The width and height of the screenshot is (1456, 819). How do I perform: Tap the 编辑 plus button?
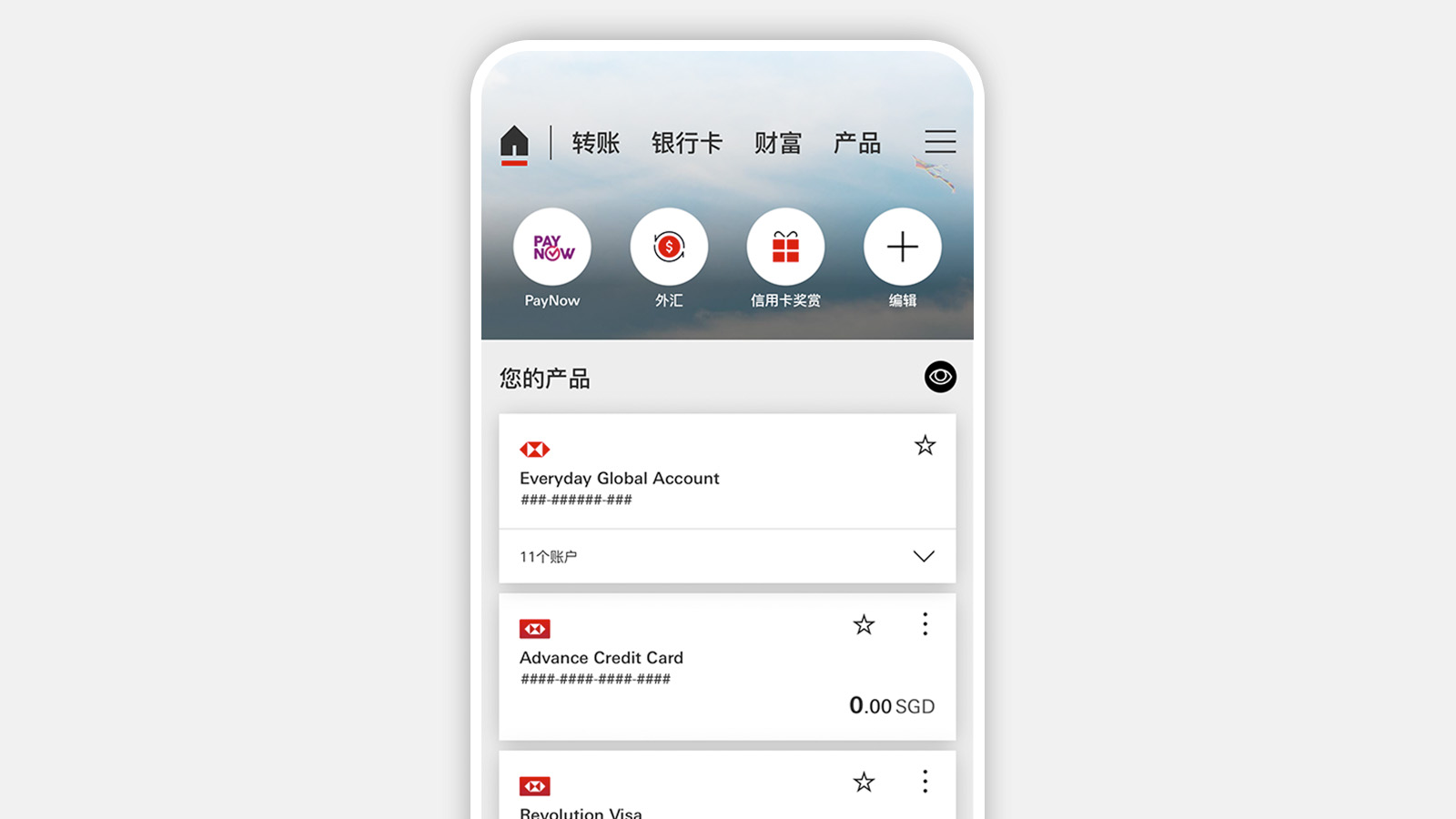coord(902,247)
